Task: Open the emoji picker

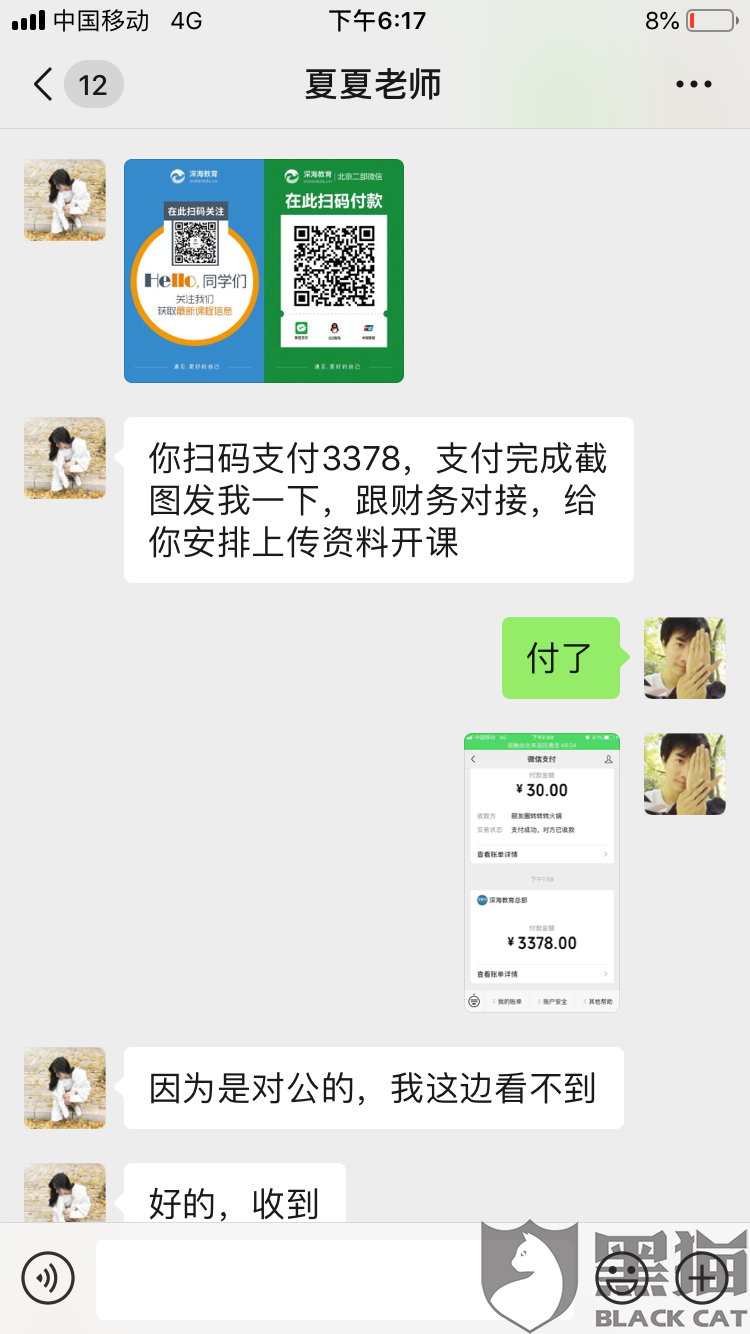Action: tap(621, 1277)
